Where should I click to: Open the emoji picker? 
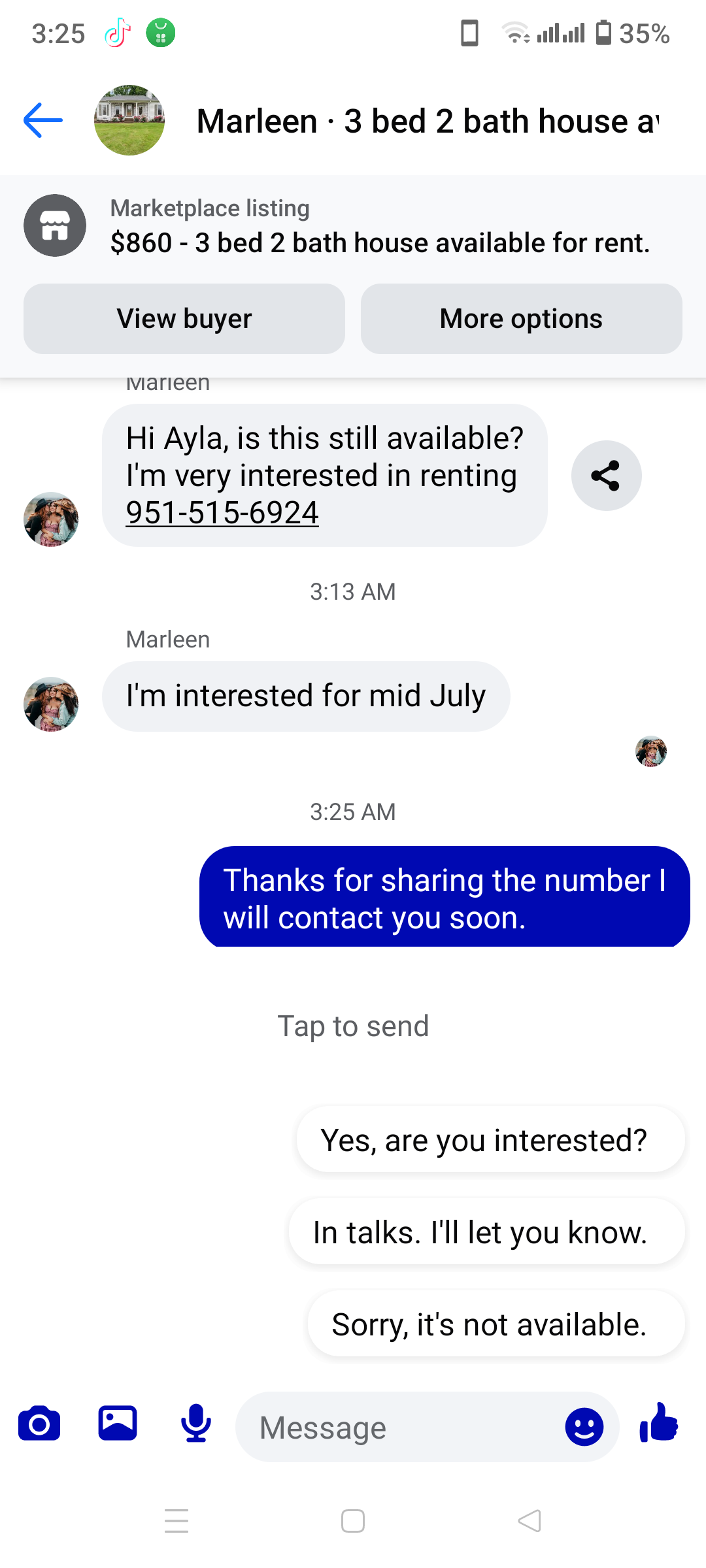pos(584,1427)
